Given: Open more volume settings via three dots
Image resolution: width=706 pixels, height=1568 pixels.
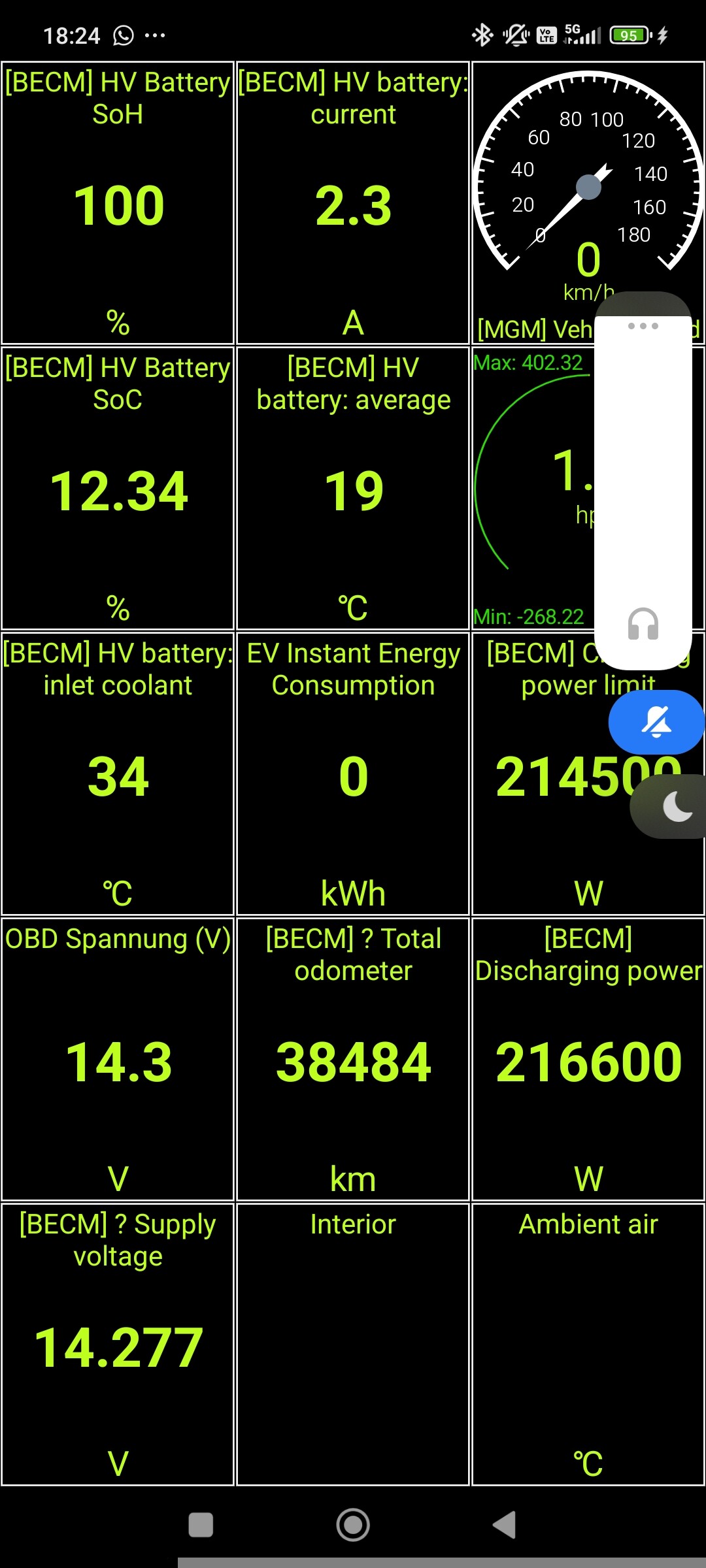Looking at the screenshot, I should click(x=643, y=326).
